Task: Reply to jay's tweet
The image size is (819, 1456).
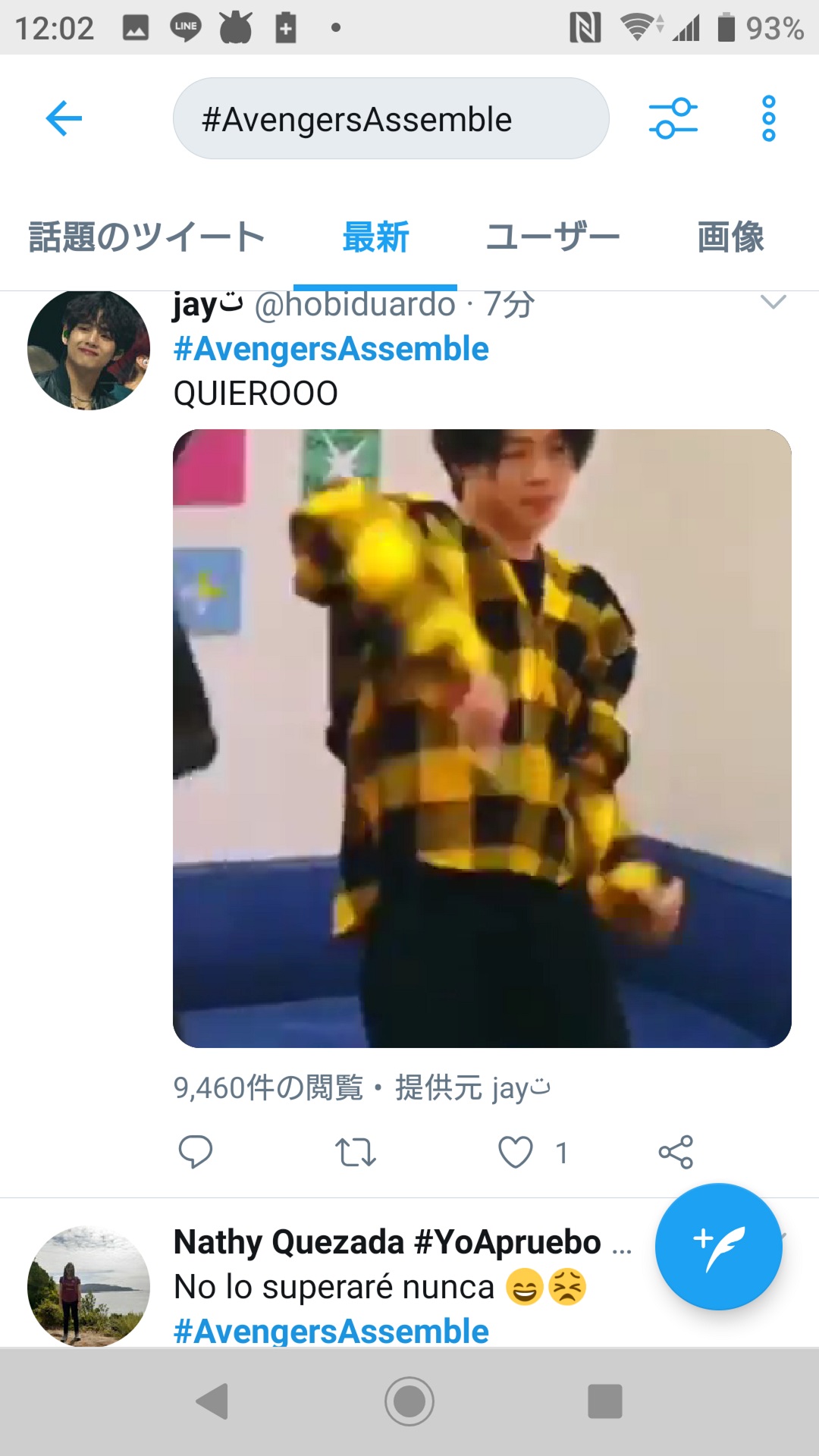Action: coord(195,1153)
